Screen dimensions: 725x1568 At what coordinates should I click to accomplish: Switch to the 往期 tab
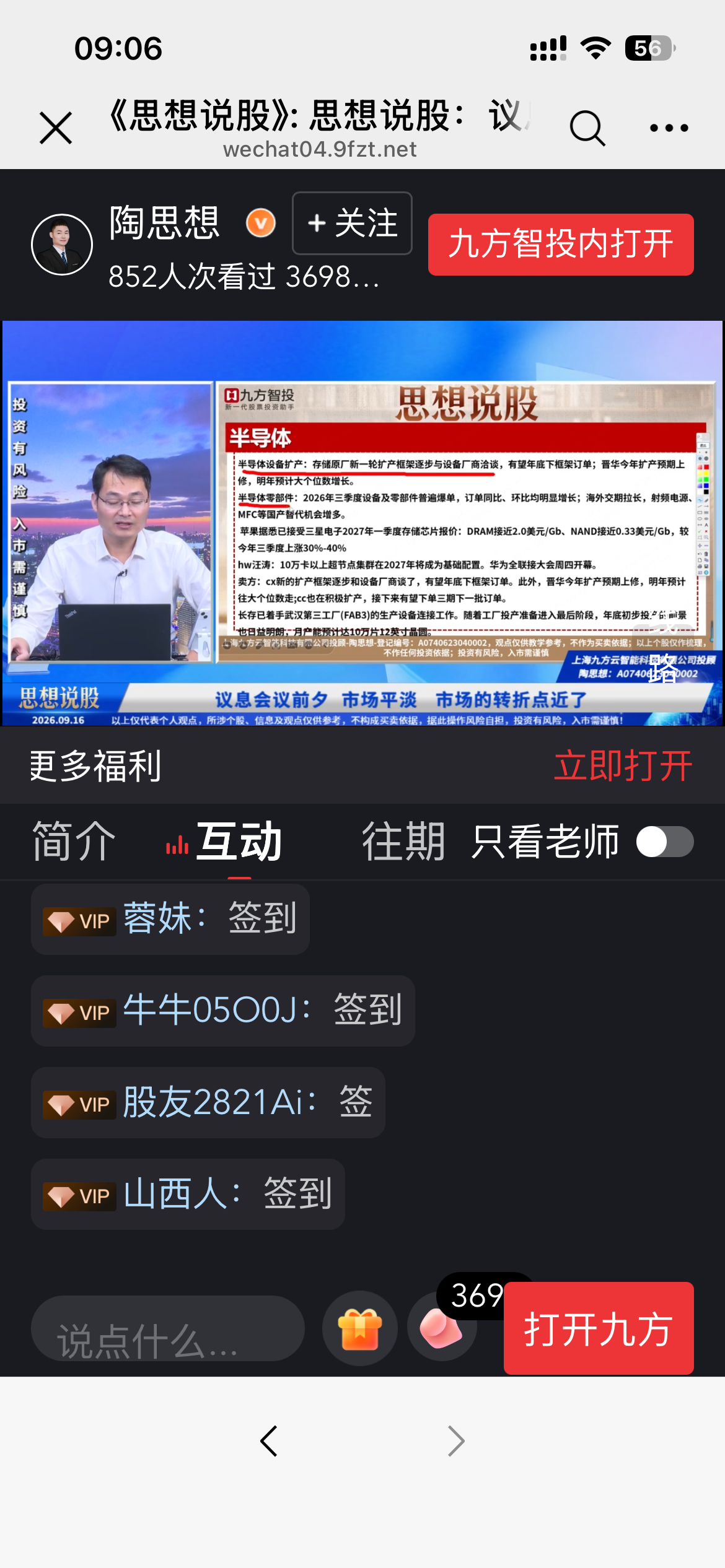point(403,842)
